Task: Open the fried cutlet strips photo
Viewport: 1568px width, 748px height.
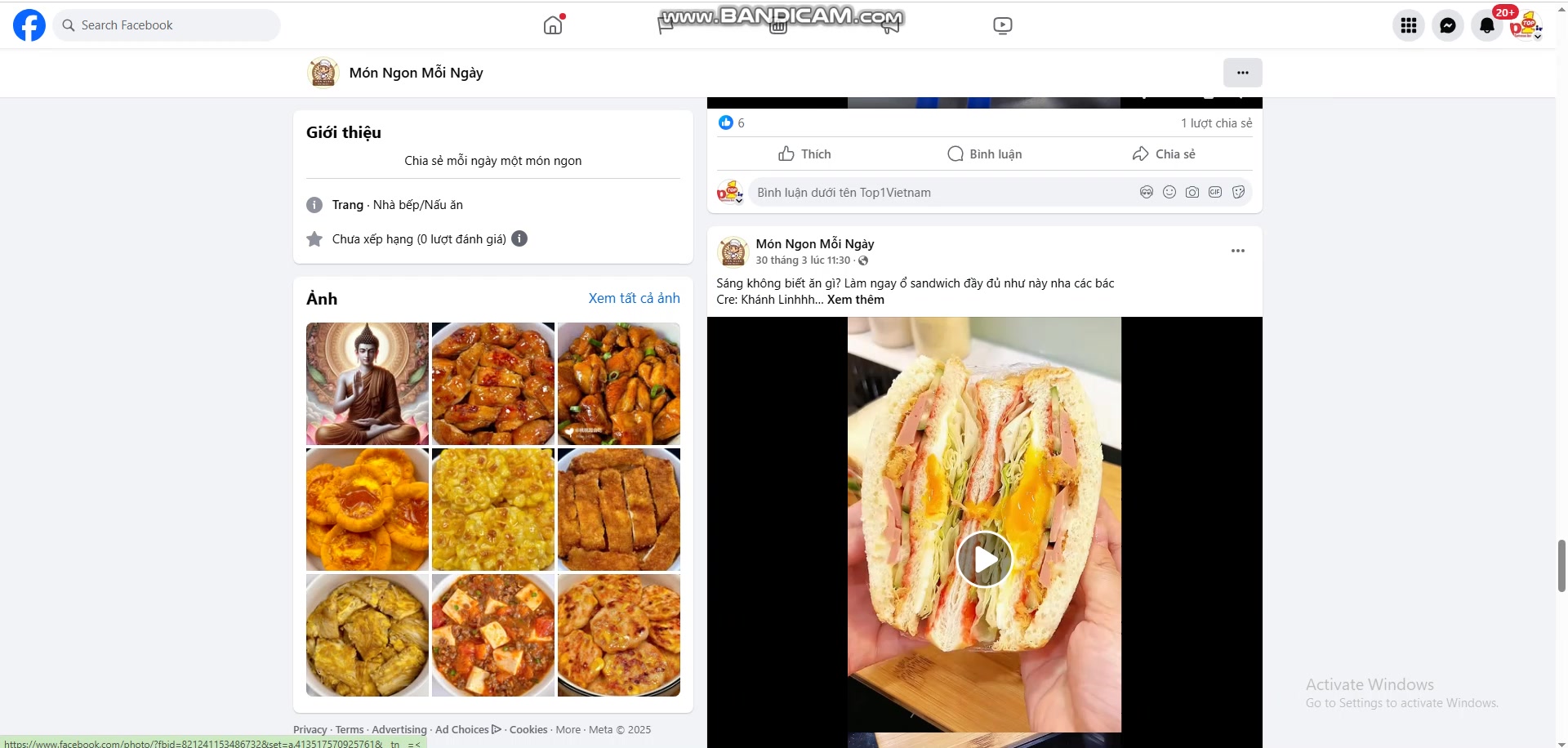Action: coord(618,510)
